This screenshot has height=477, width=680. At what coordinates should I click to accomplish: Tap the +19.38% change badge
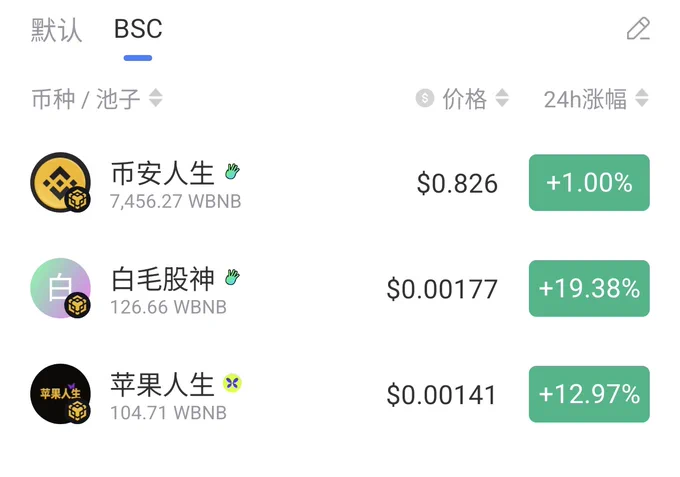[589, 288]
